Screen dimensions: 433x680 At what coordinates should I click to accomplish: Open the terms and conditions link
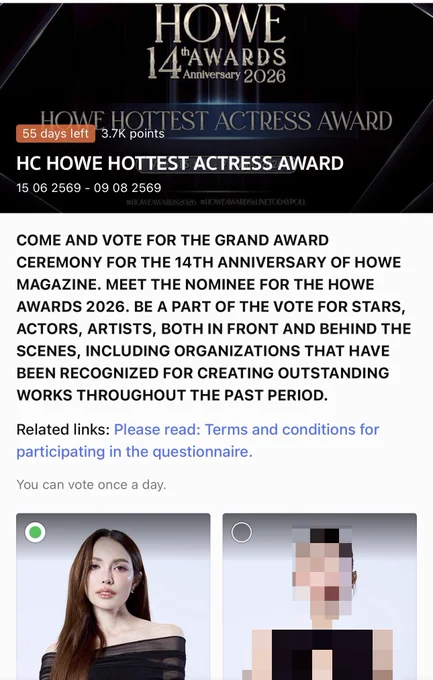[197, 441]
